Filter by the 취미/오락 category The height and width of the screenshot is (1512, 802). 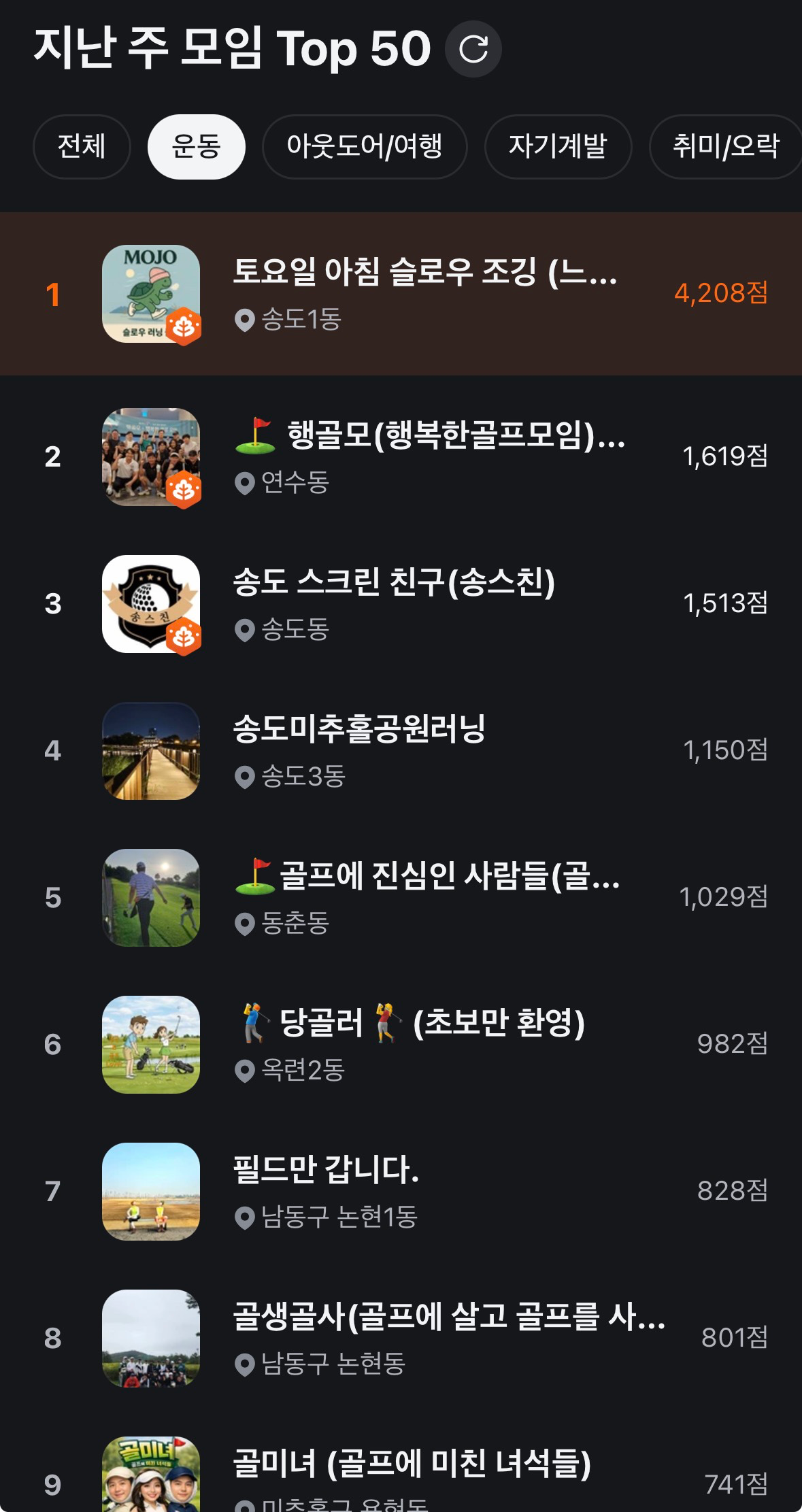[725, 146]
